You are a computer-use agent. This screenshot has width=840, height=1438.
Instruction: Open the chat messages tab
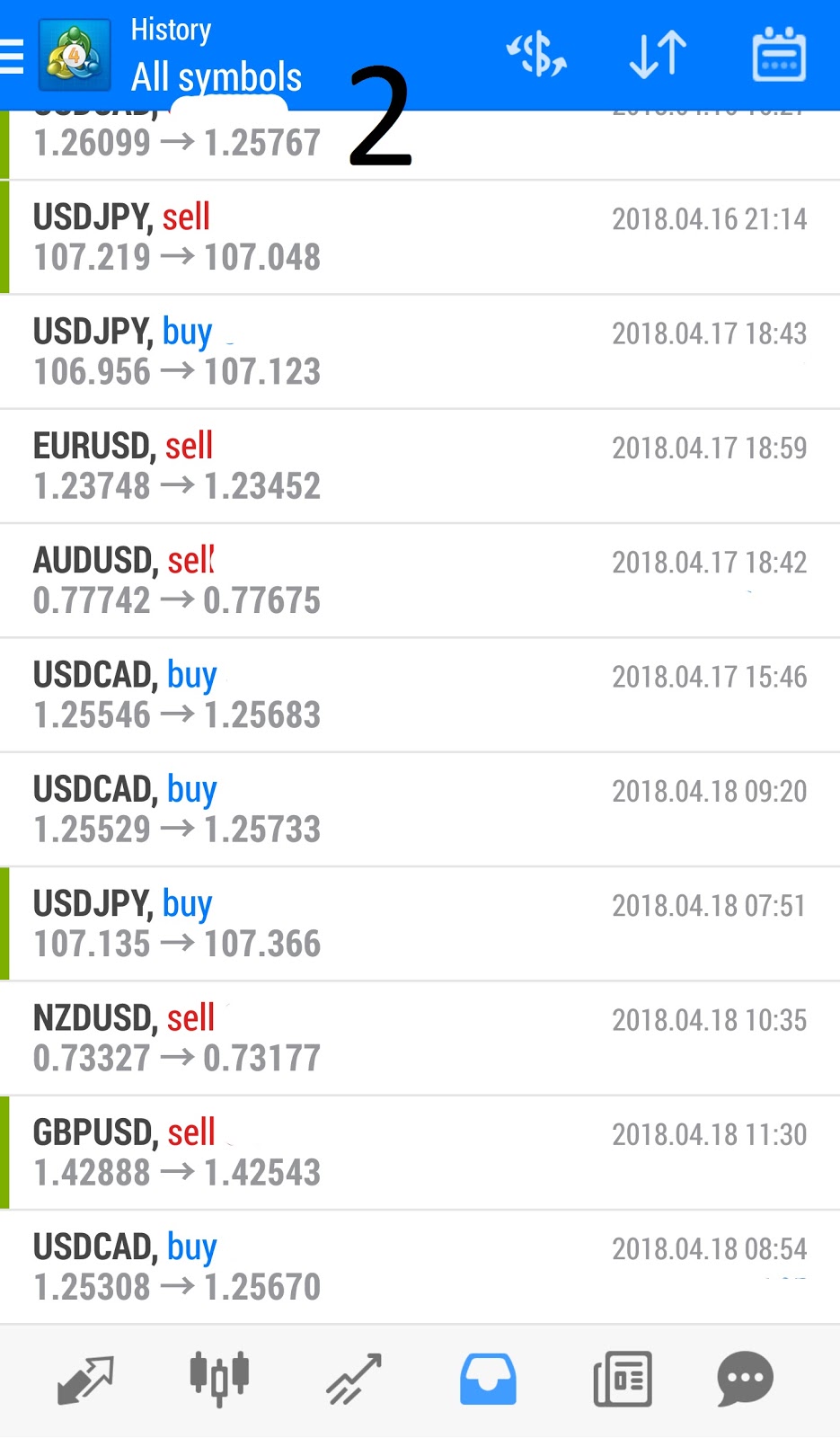[x=745, y=1379]
